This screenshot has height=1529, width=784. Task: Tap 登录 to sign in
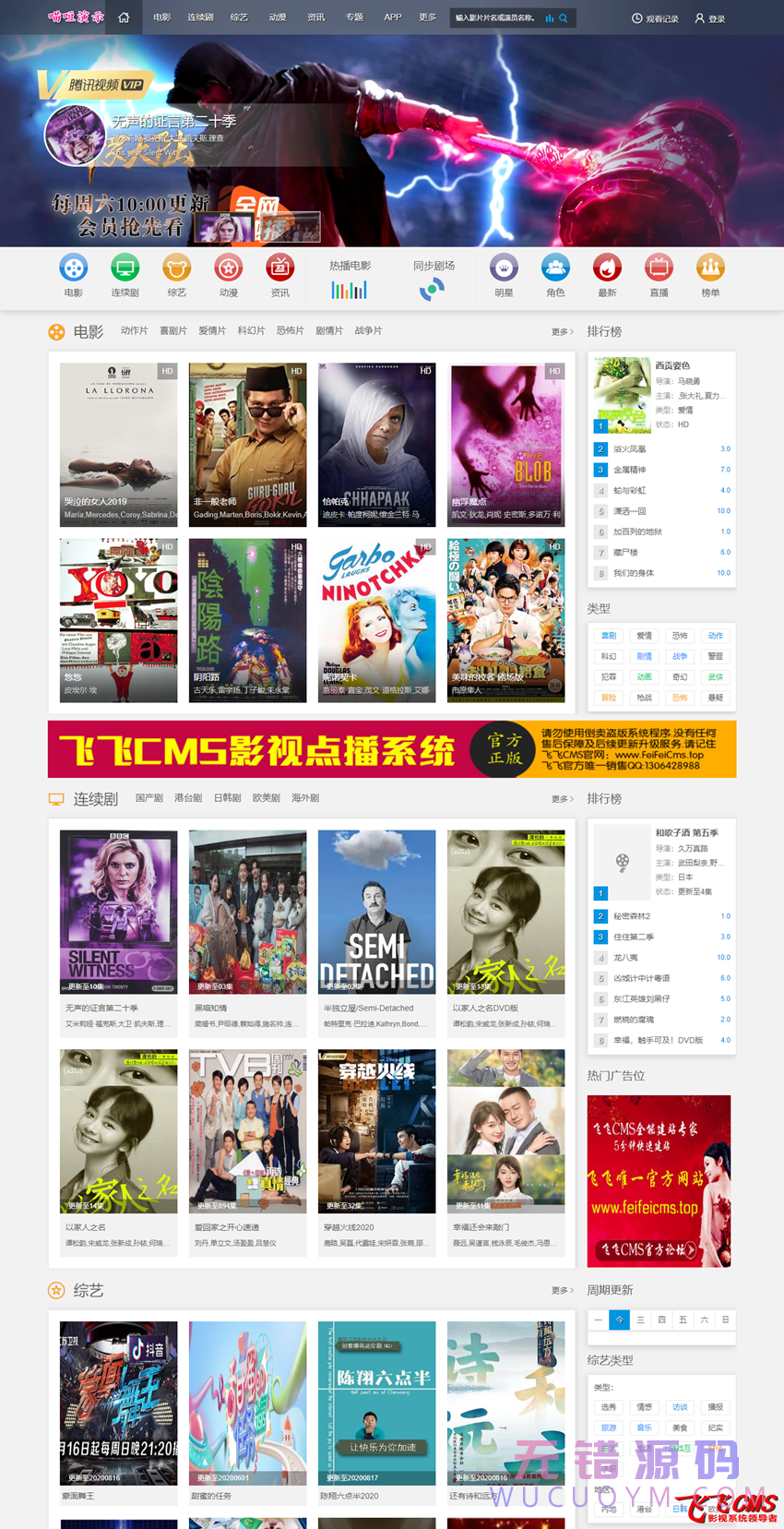pyautogui.click(x=710, y=18)
